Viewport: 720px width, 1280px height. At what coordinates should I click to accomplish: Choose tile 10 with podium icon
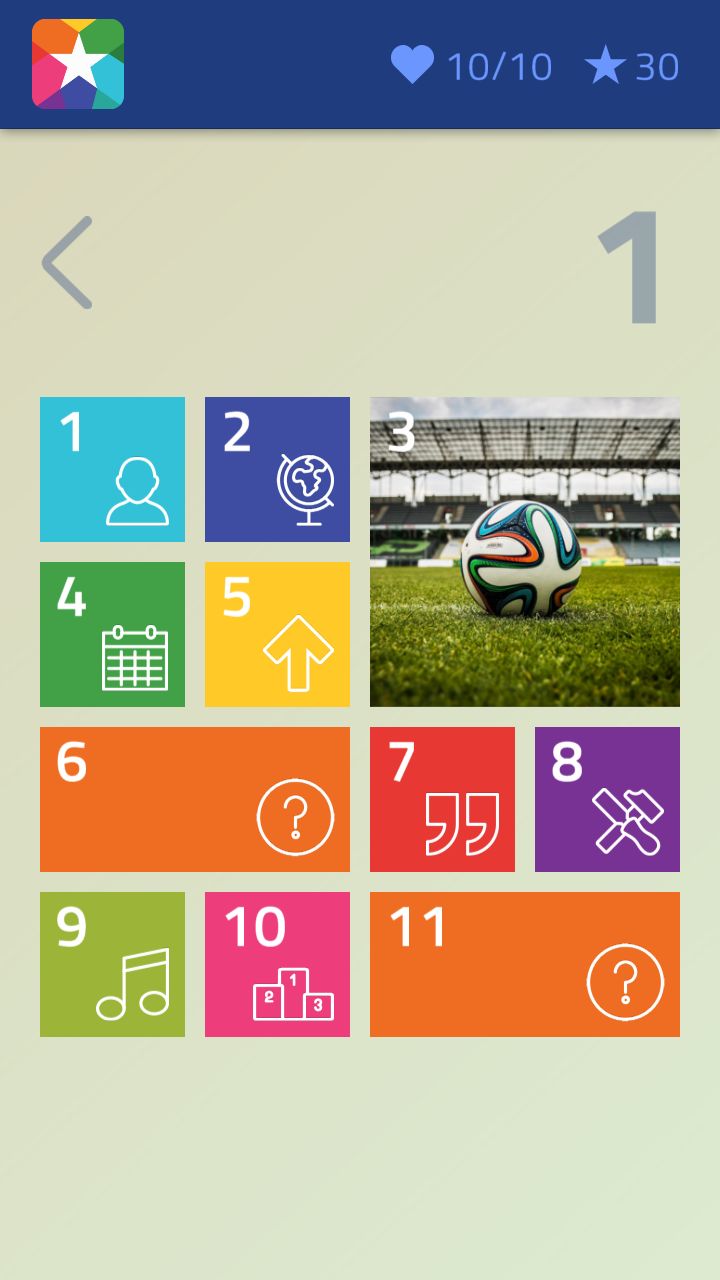(277, 964)
